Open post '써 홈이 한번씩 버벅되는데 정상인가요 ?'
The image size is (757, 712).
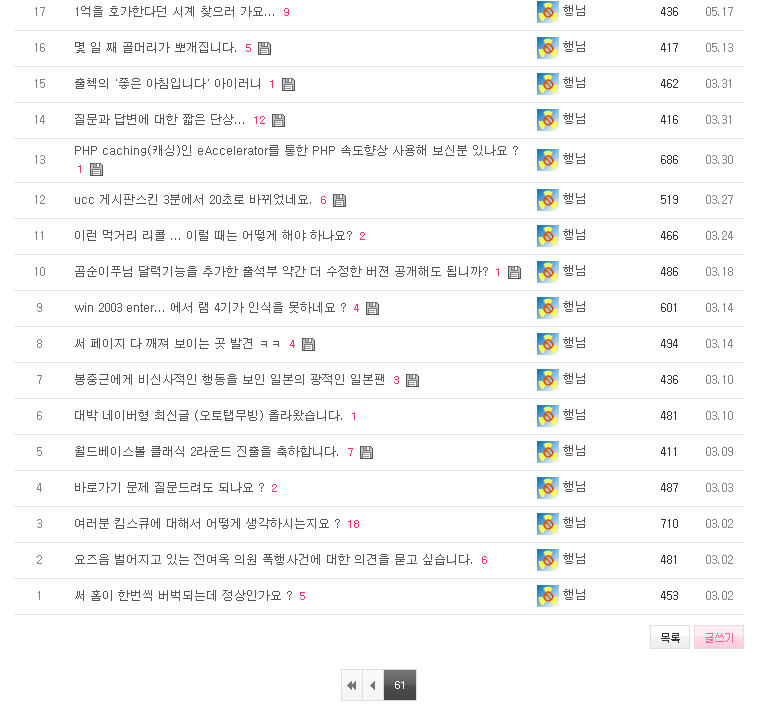(x=183, y=596)
